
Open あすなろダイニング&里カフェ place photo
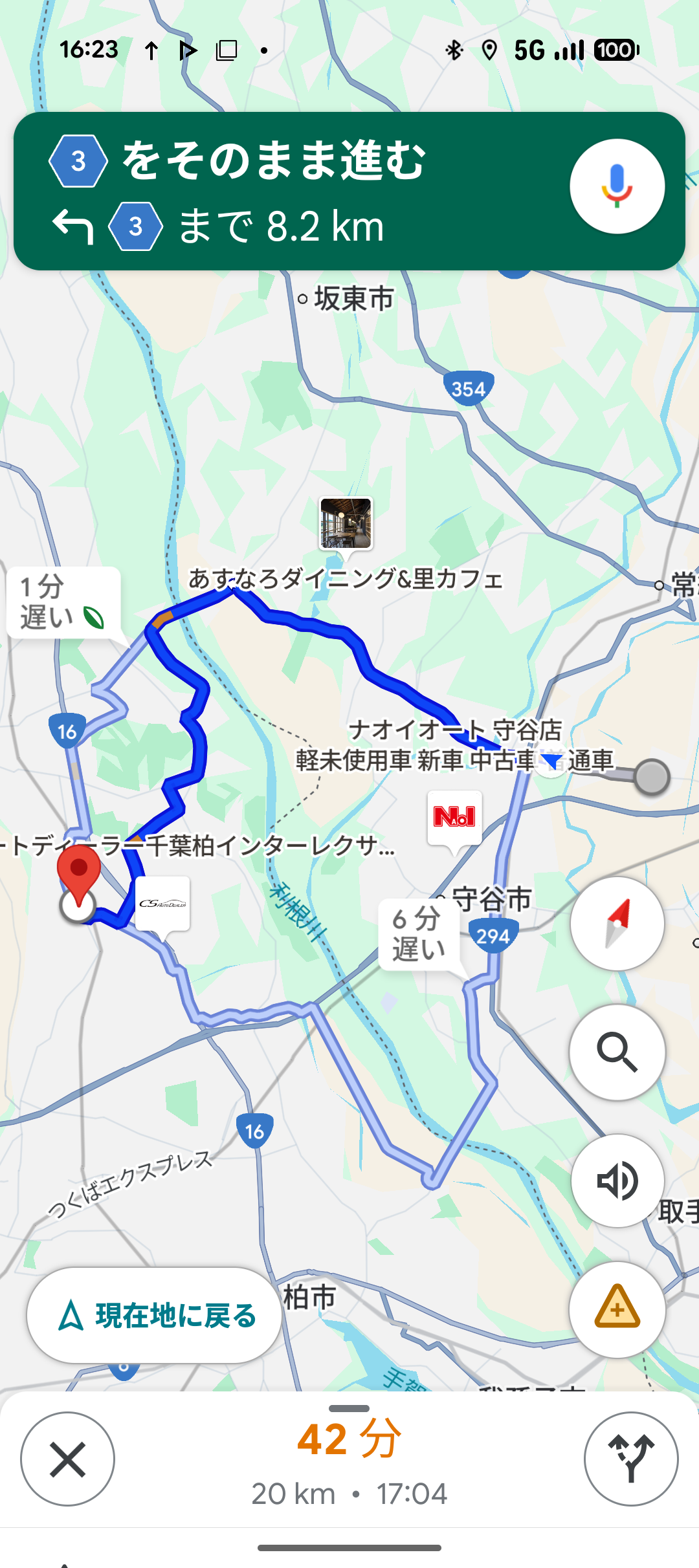(346, 523)
